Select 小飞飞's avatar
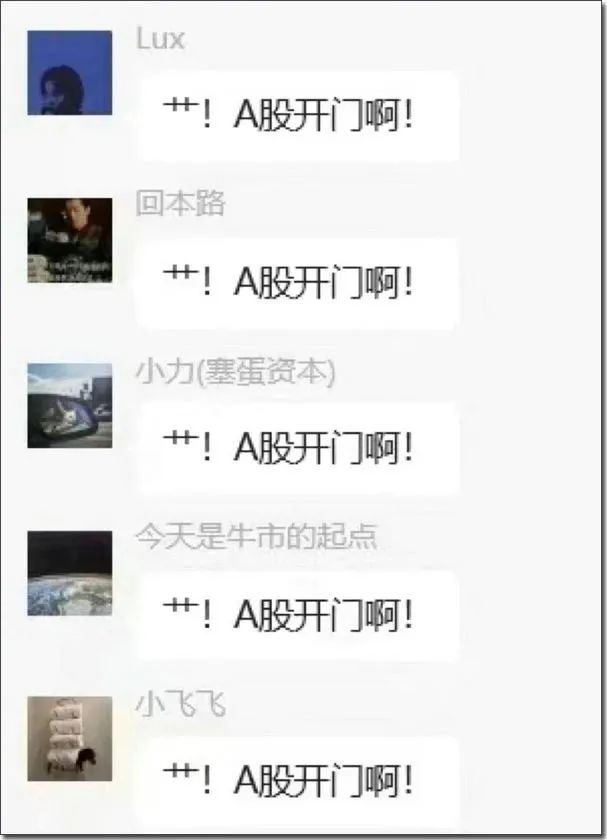The width and height of the screenshot is (607, 840). [69, 738]
